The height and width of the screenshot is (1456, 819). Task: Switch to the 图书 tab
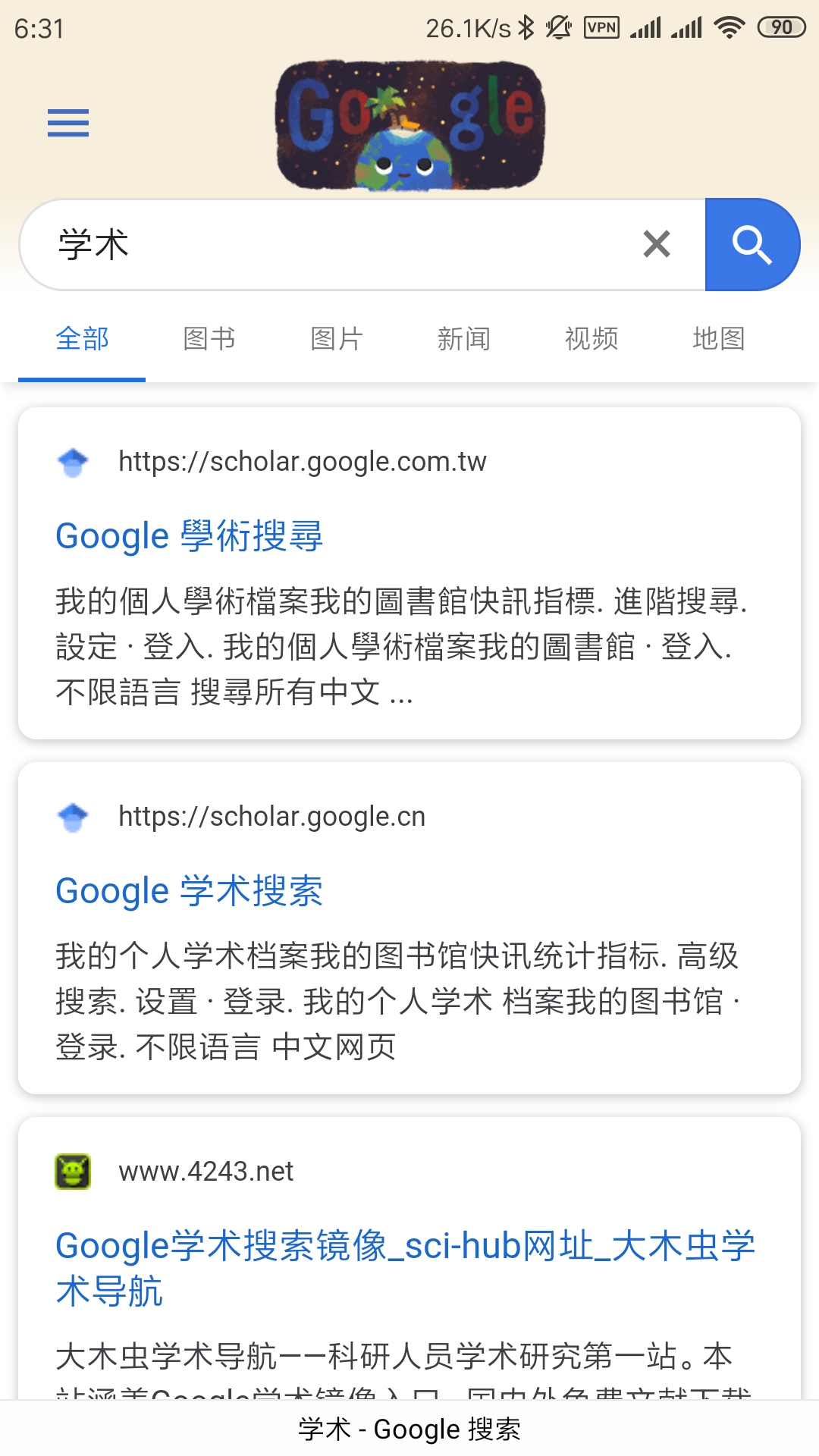pyautogui.click(x=209, y=338)
